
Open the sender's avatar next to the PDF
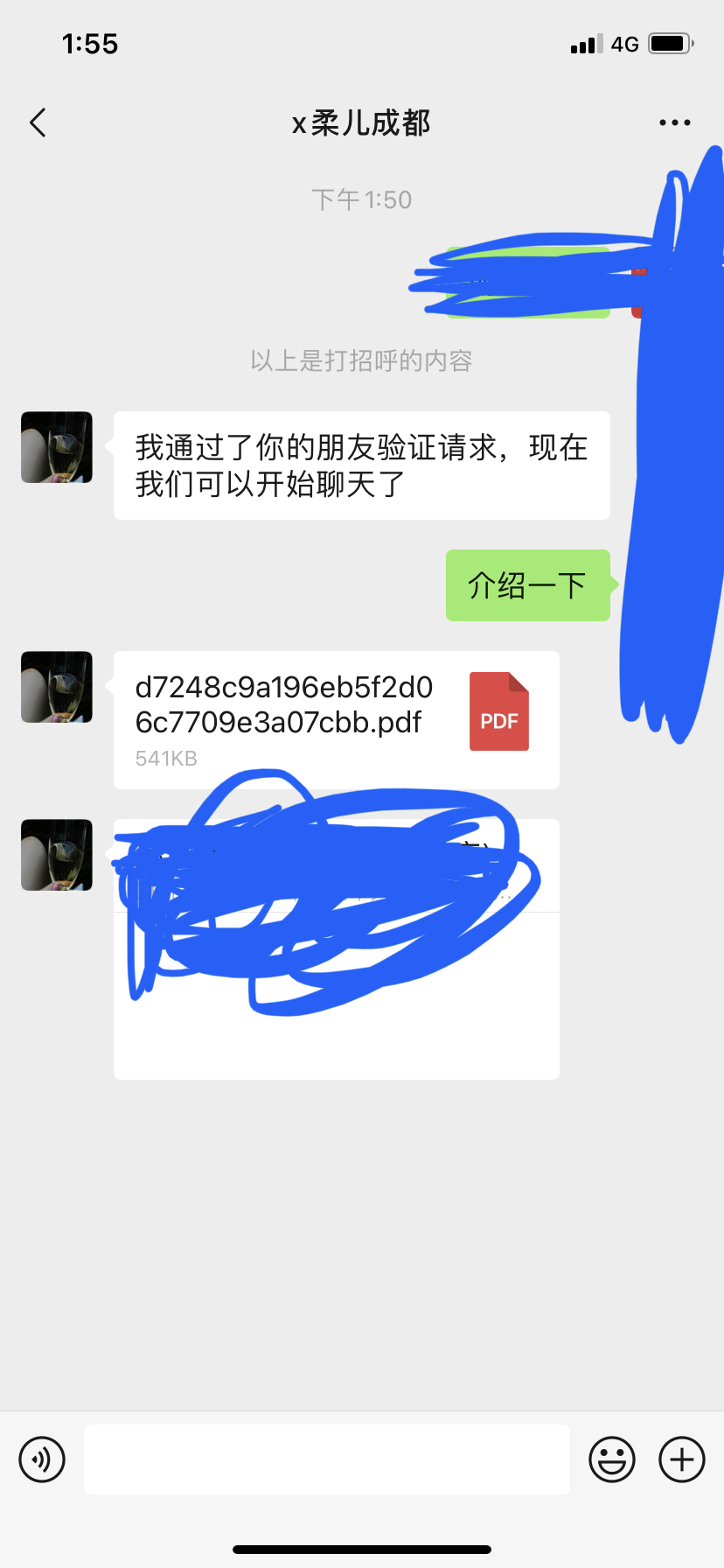[x=56, y=687]
